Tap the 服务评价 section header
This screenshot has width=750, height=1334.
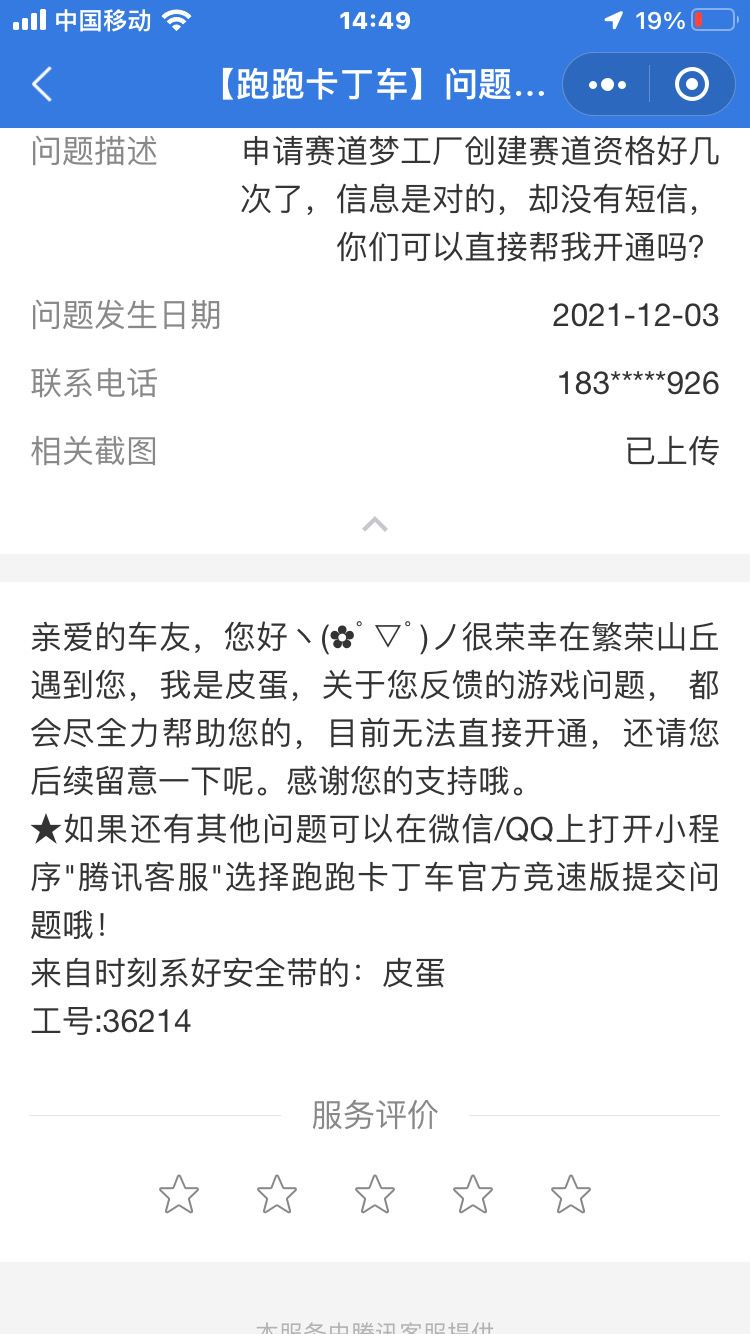(375, 1116)
